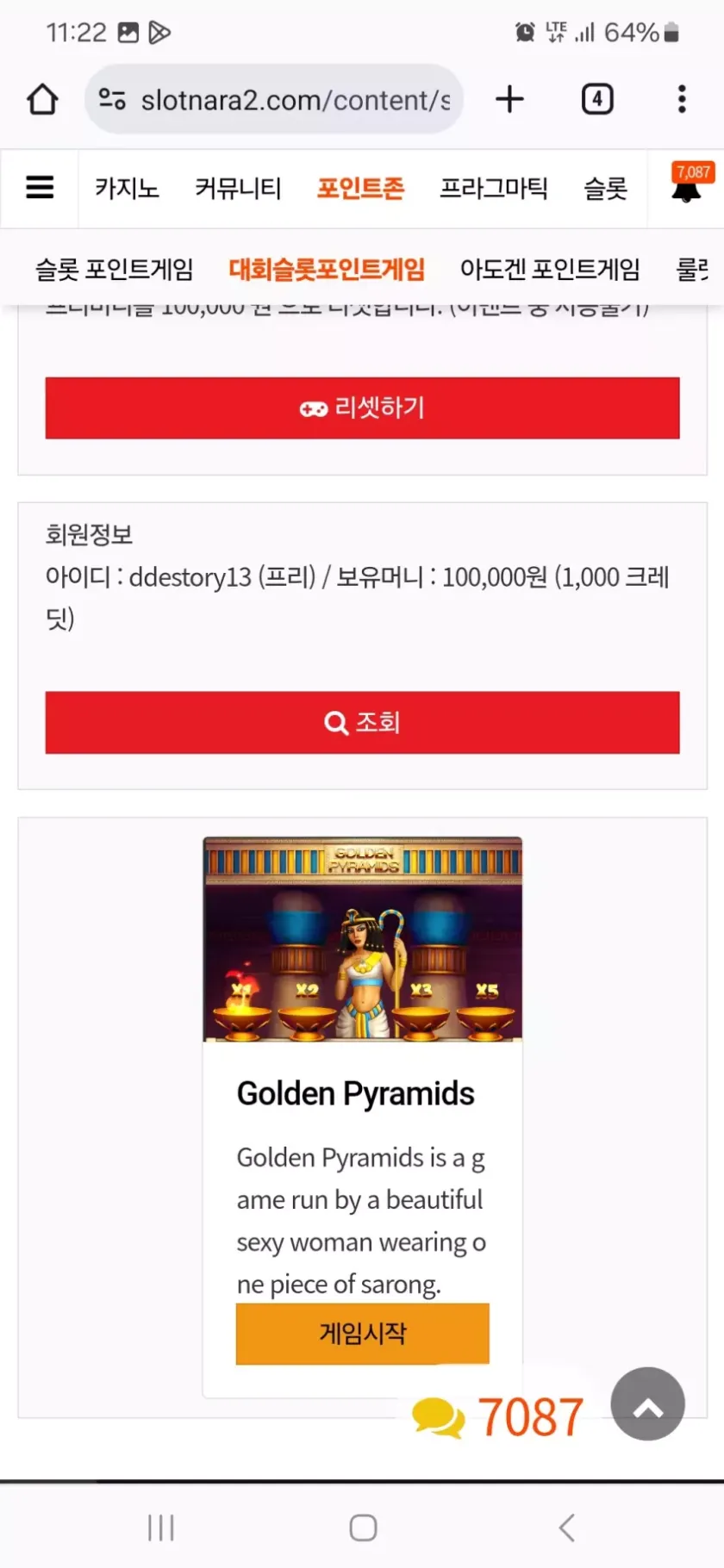Select the 포인트존 menu

[360, 188]
